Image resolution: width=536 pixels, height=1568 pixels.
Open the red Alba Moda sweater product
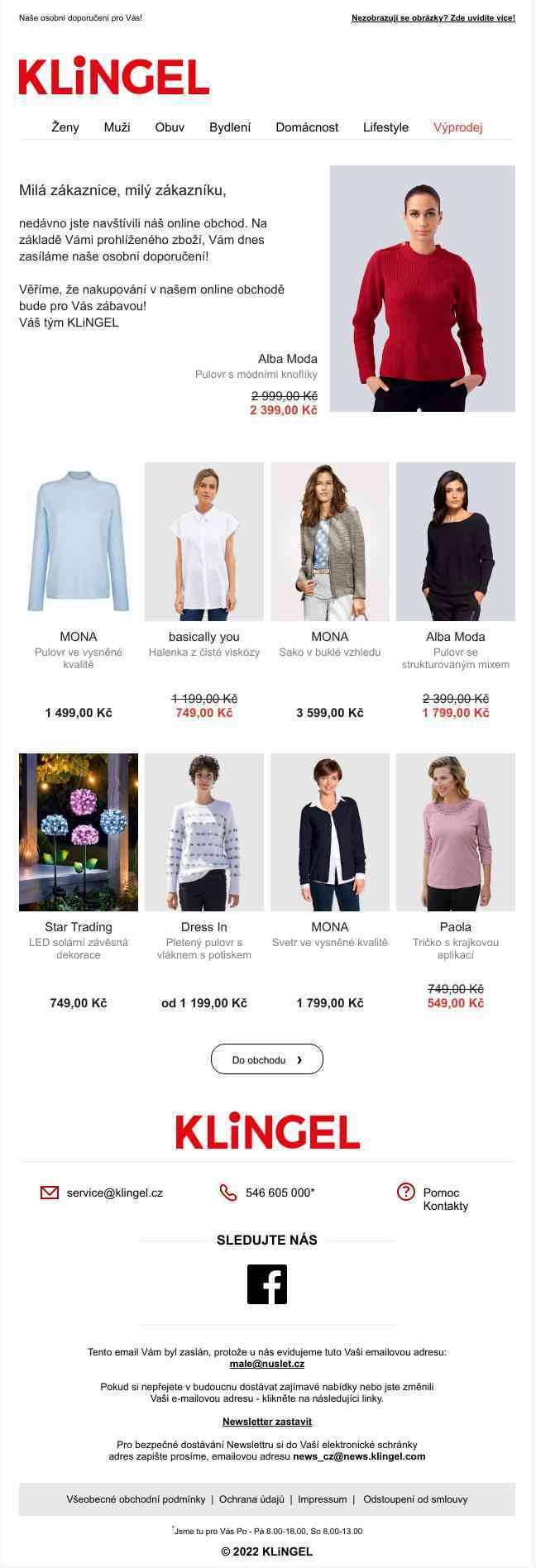click(x=422, y=288)
